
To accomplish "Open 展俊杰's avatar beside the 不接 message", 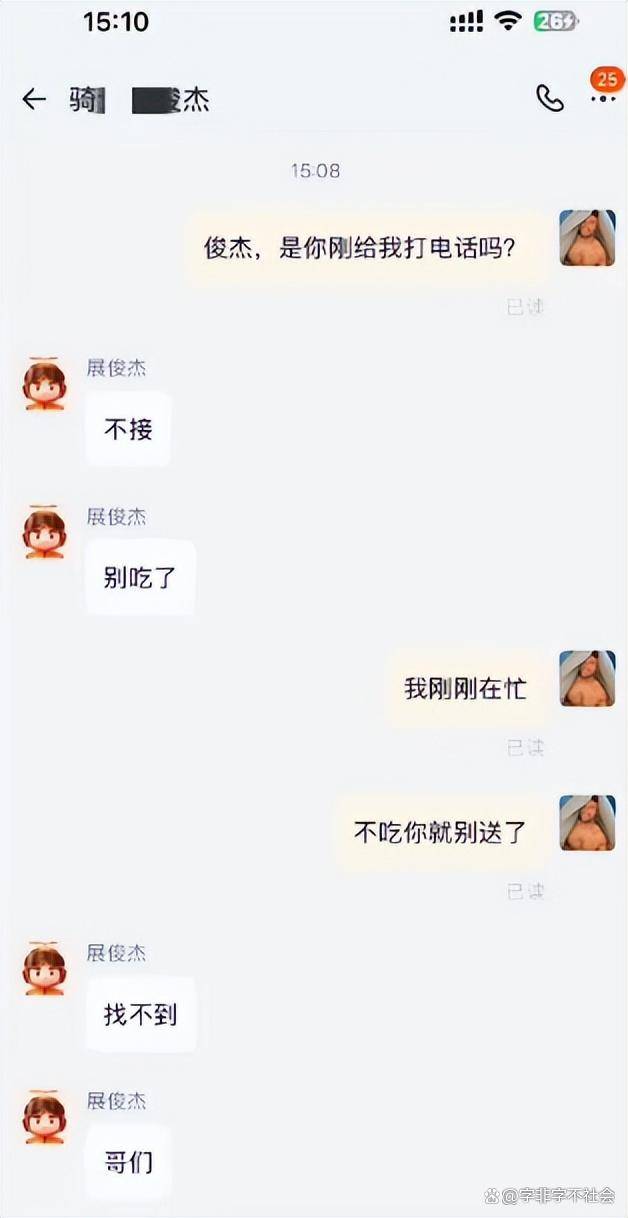I will pos(44,384).
